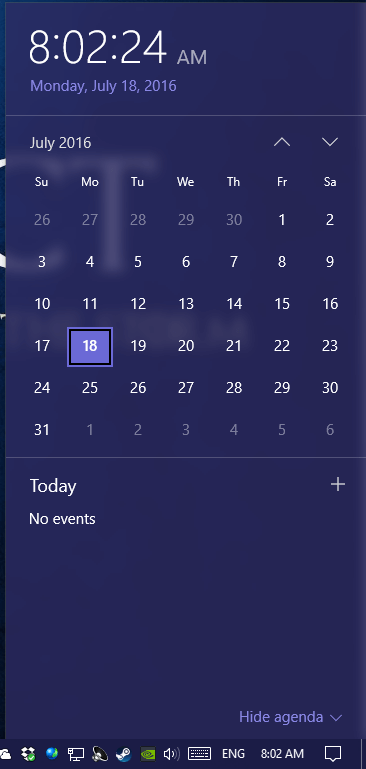366x769 pixels.
Task: Select July 4 on the calendar
Action: pyautogui.click(x=90, y=262)
